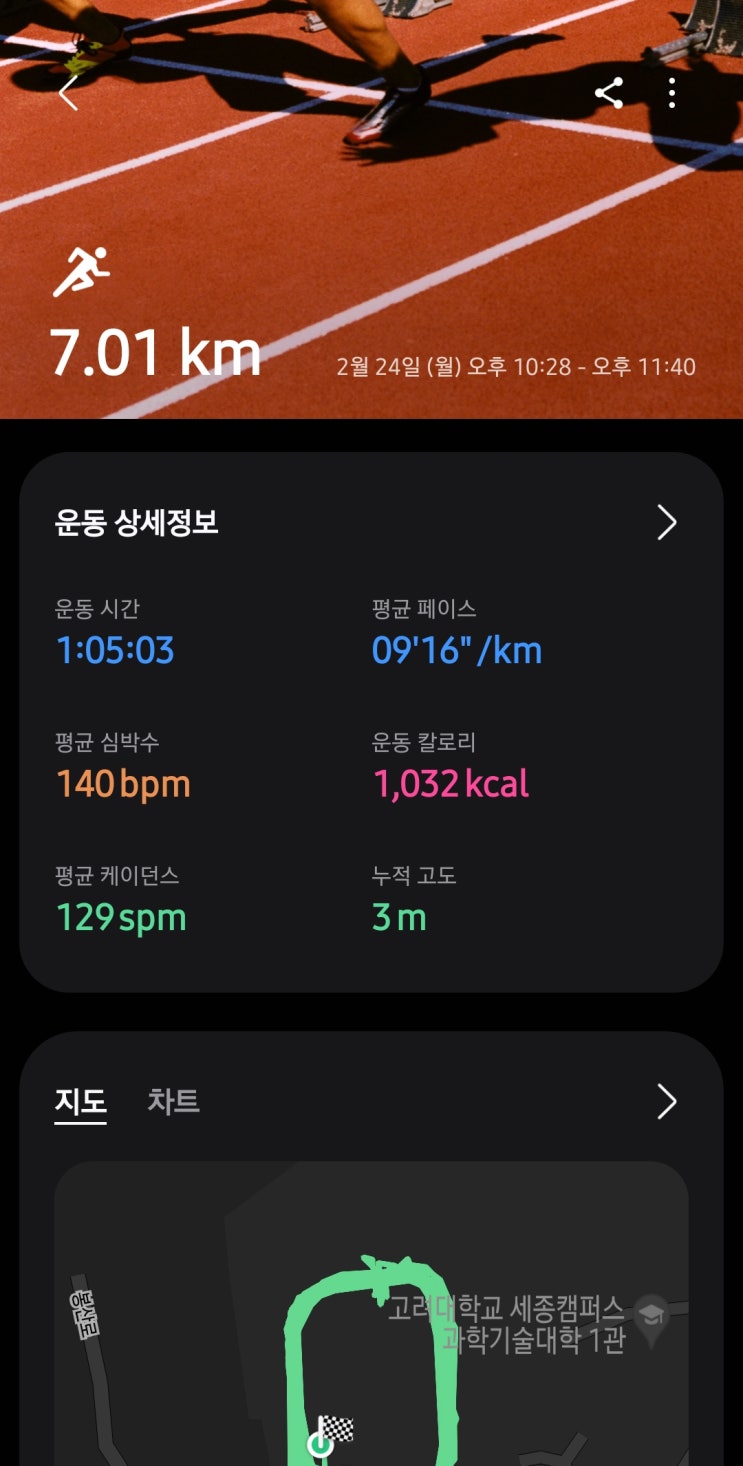Screen dimensions: 743x1466
Task: Open 운동 상세정보 details chevron
Action: click(666, 522)
